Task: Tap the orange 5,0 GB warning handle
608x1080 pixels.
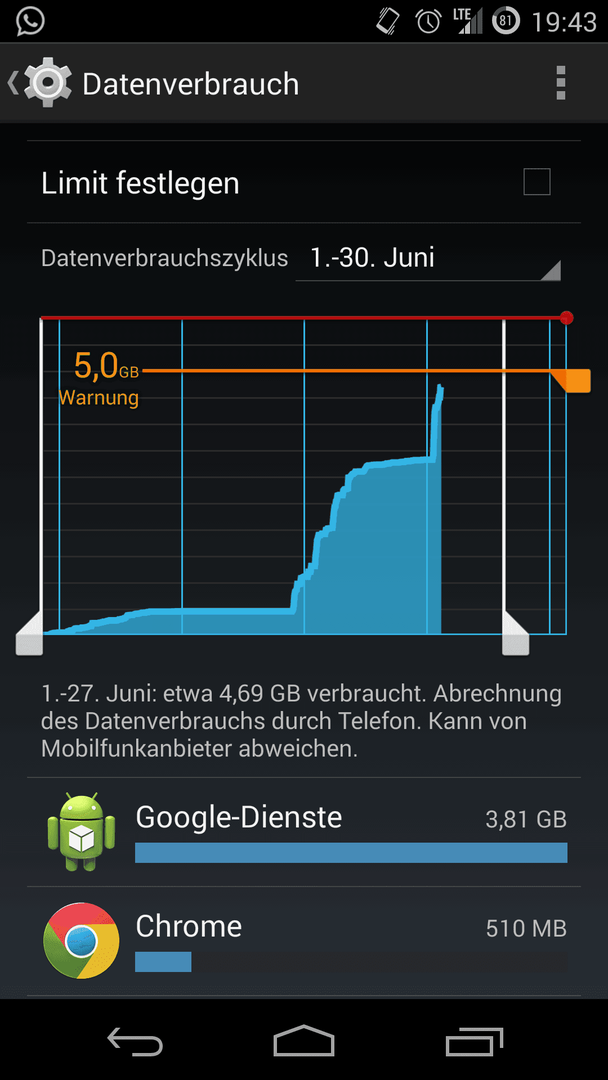Action: (x=572, y=380)
